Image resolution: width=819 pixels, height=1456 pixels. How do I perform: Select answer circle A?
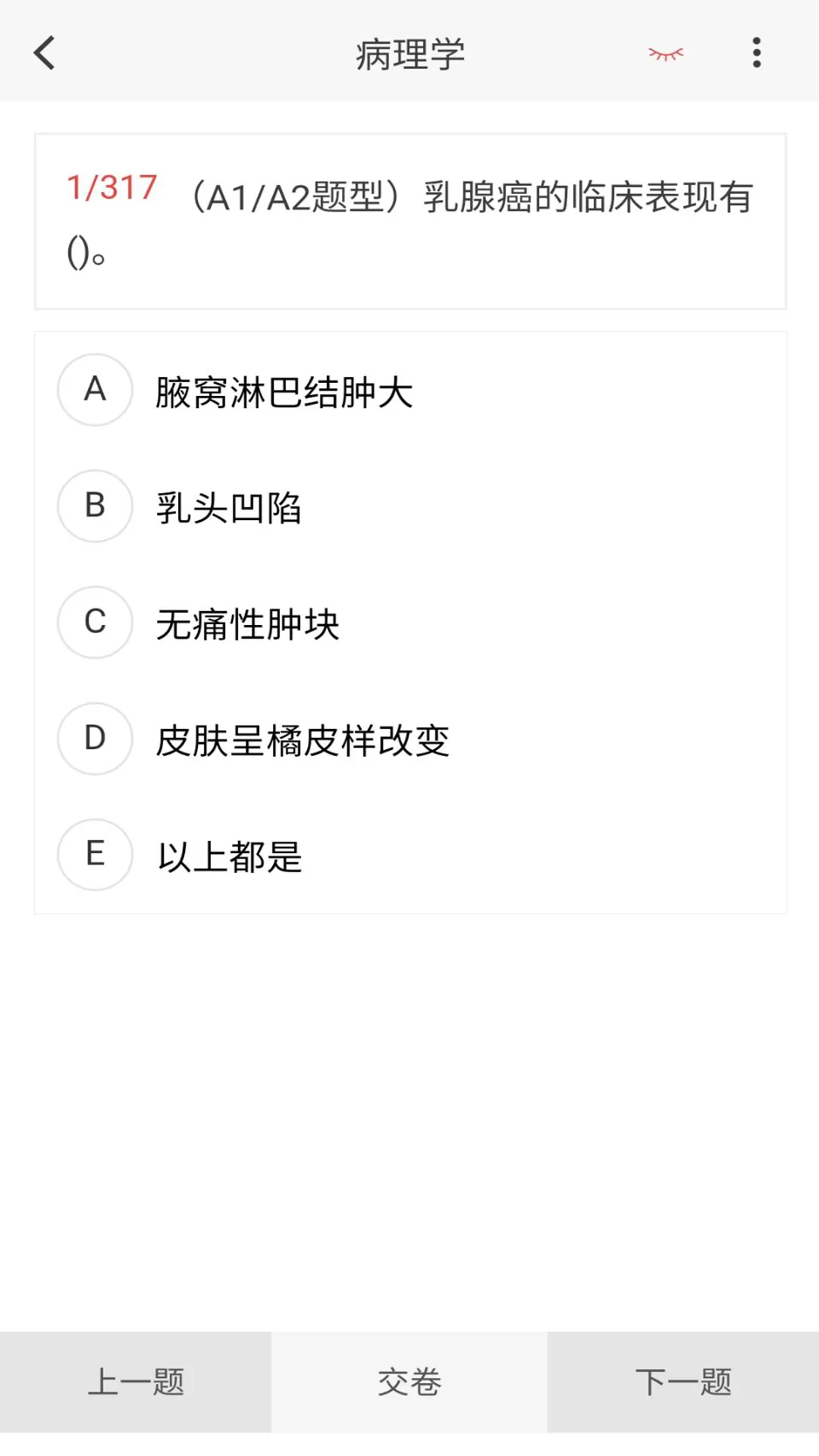pos(94,390)
